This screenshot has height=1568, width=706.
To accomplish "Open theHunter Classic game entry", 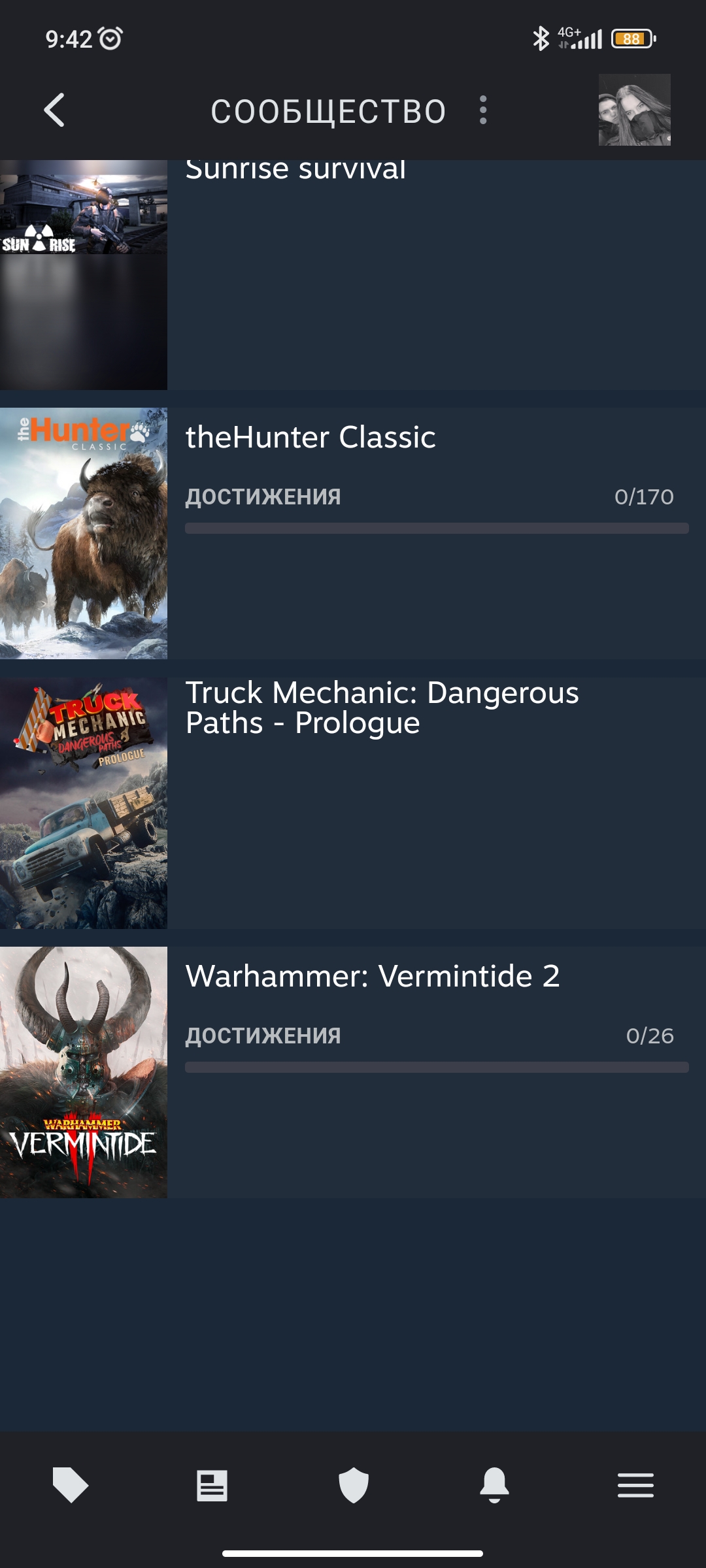I will pos(353,533).
